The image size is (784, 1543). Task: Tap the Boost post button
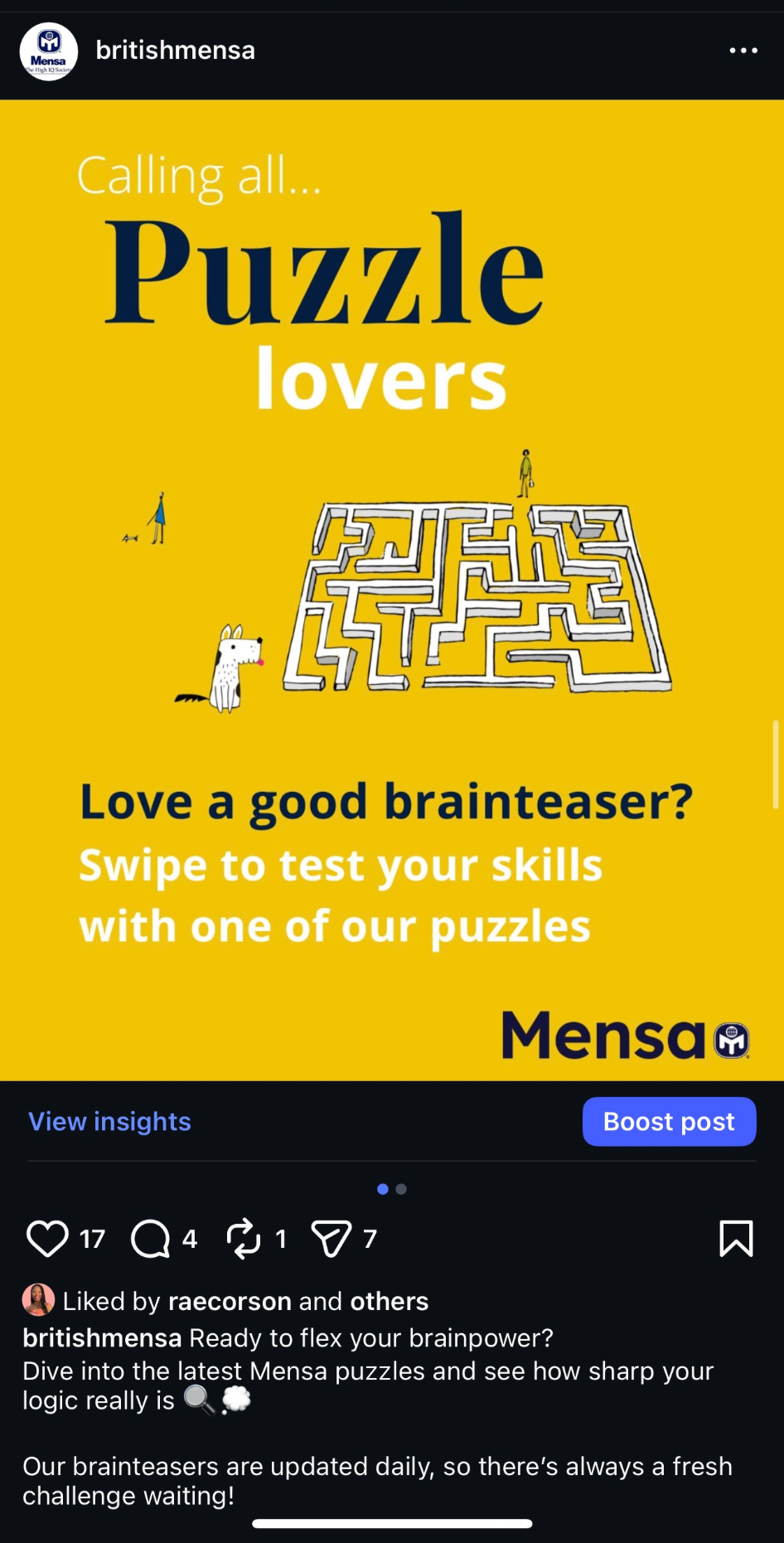click(669, 1121)
